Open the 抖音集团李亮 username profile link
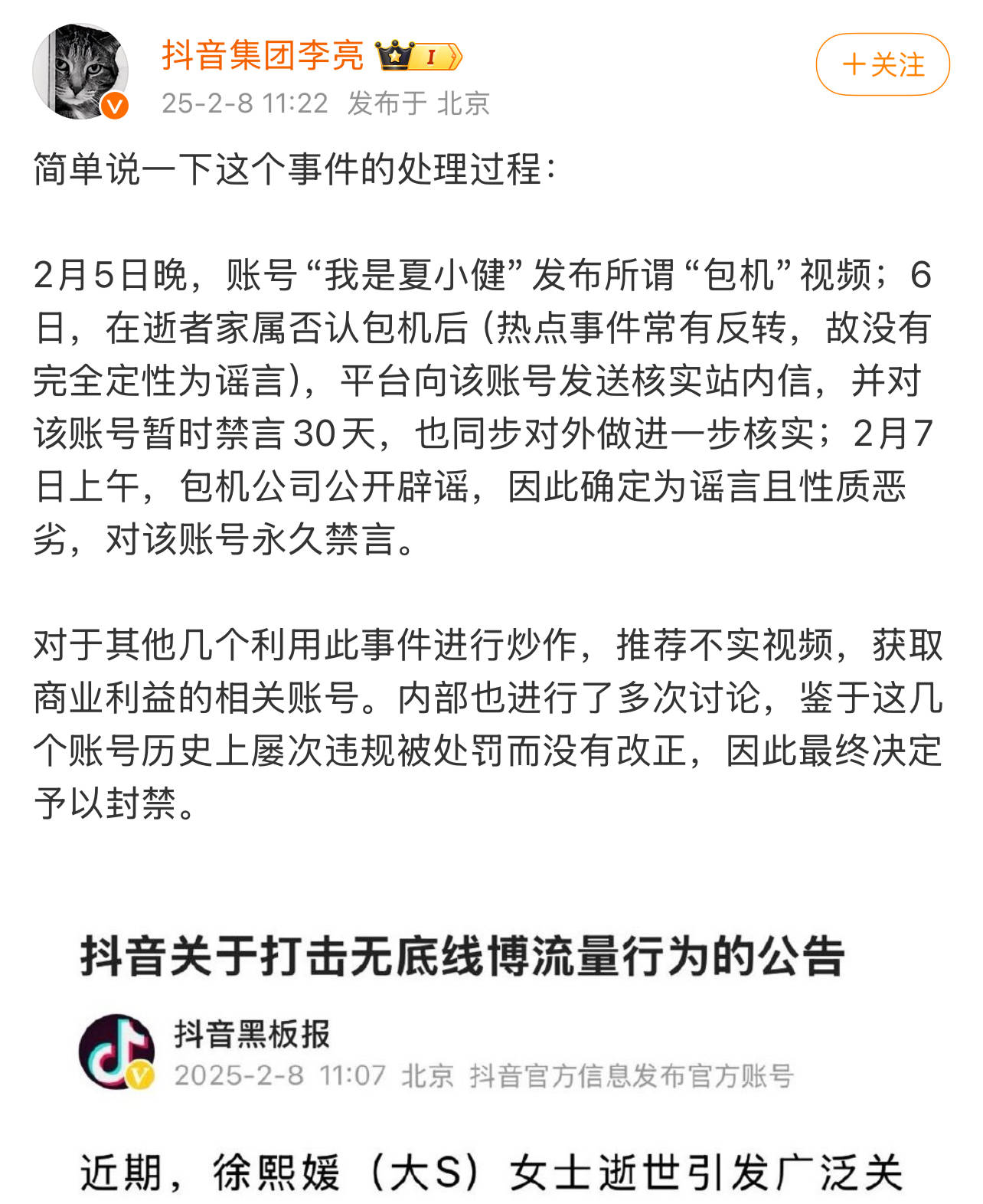Viewport: 983px width, 1204px height. [x=262, y=55]
